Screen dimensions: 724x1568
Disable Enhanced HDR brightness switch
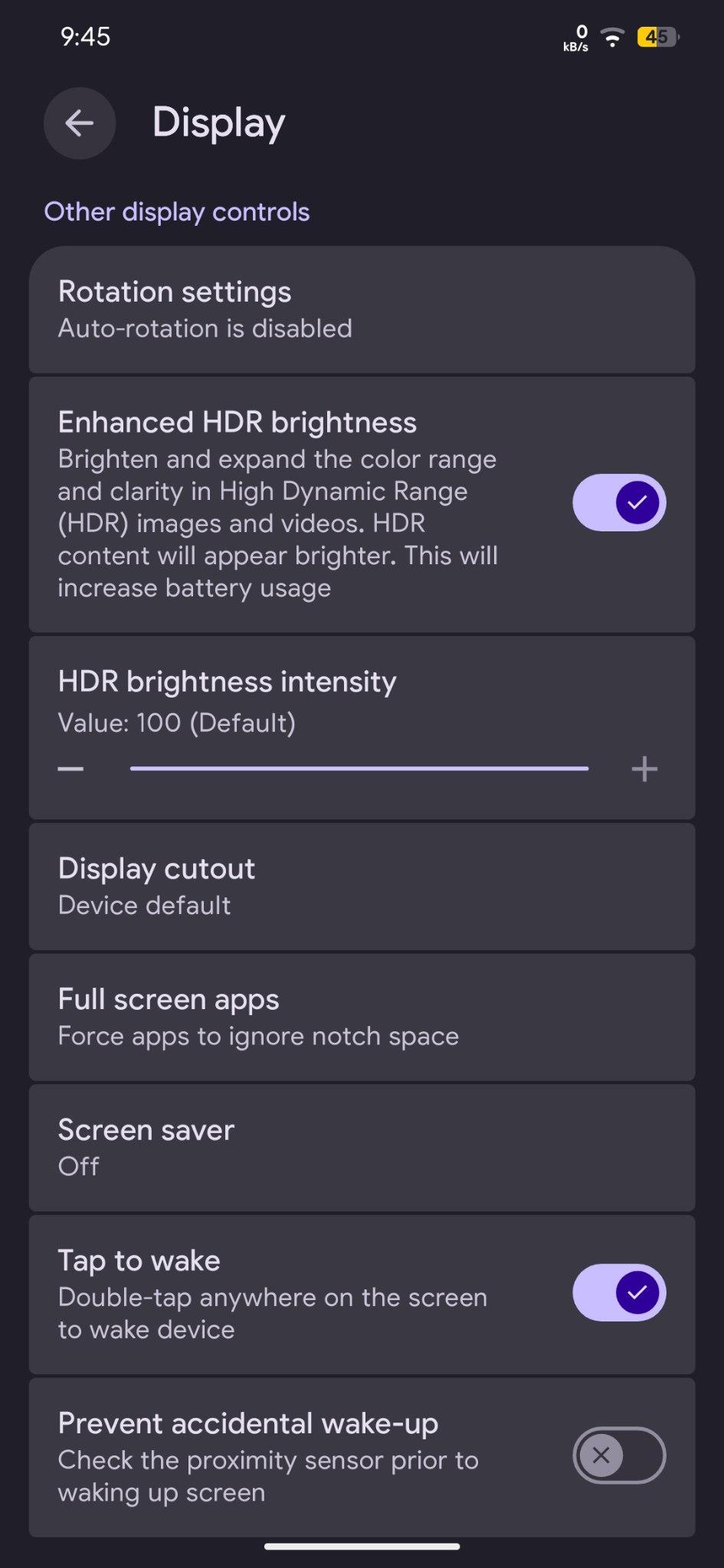619,502
